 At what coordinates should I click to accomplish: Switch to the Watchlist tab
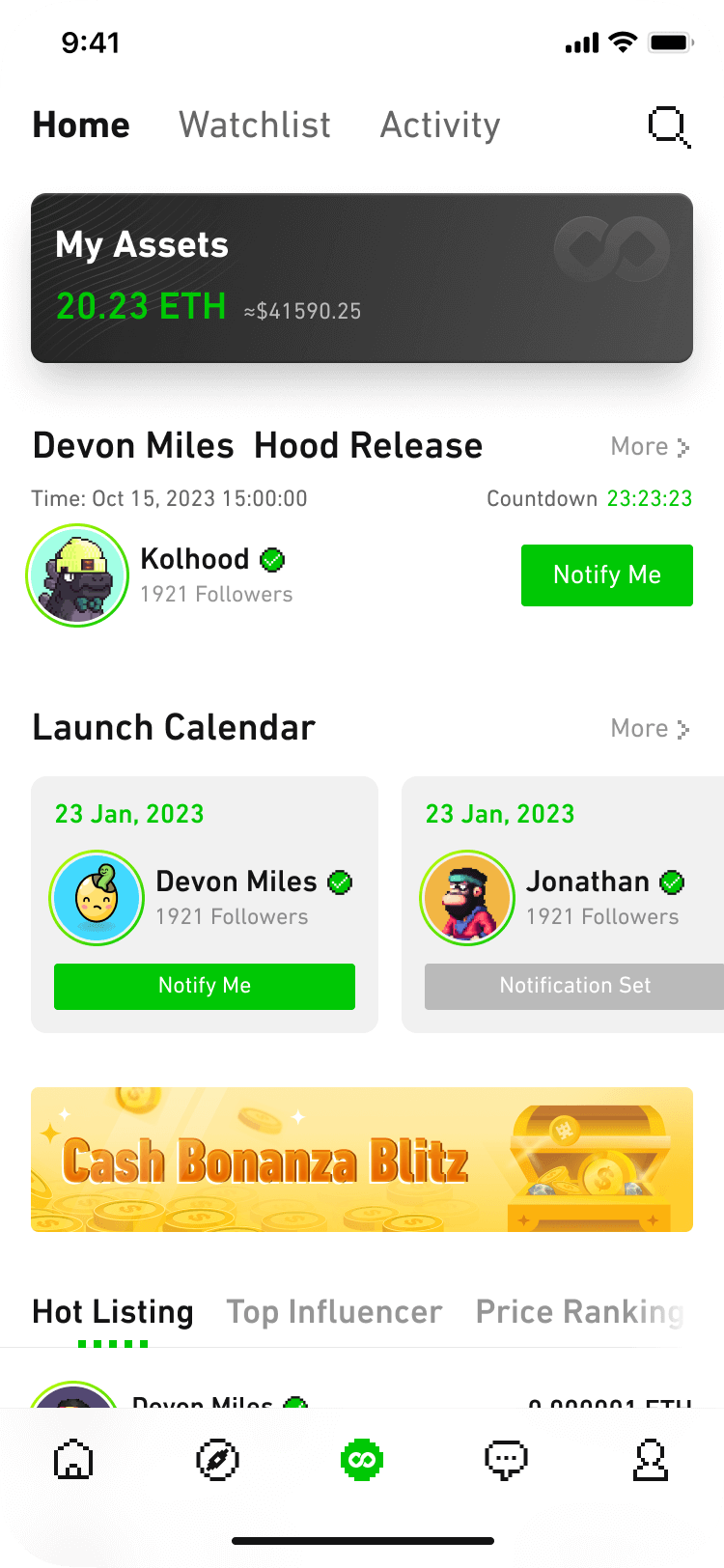(255, 126)
